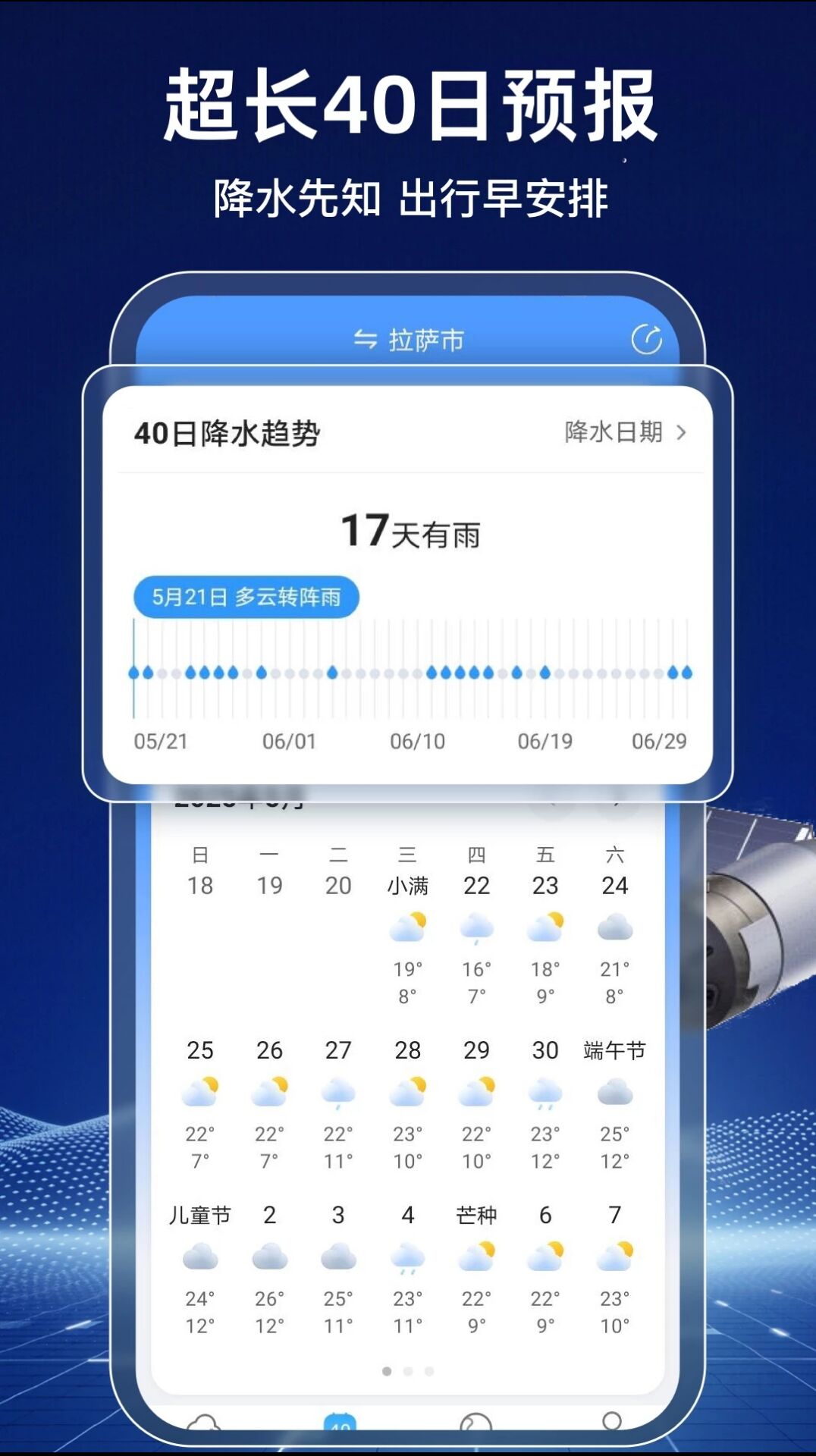The image size is (816, 1456).
Task: Click the refresh icon beside the city name
Action: coord(645,340)
